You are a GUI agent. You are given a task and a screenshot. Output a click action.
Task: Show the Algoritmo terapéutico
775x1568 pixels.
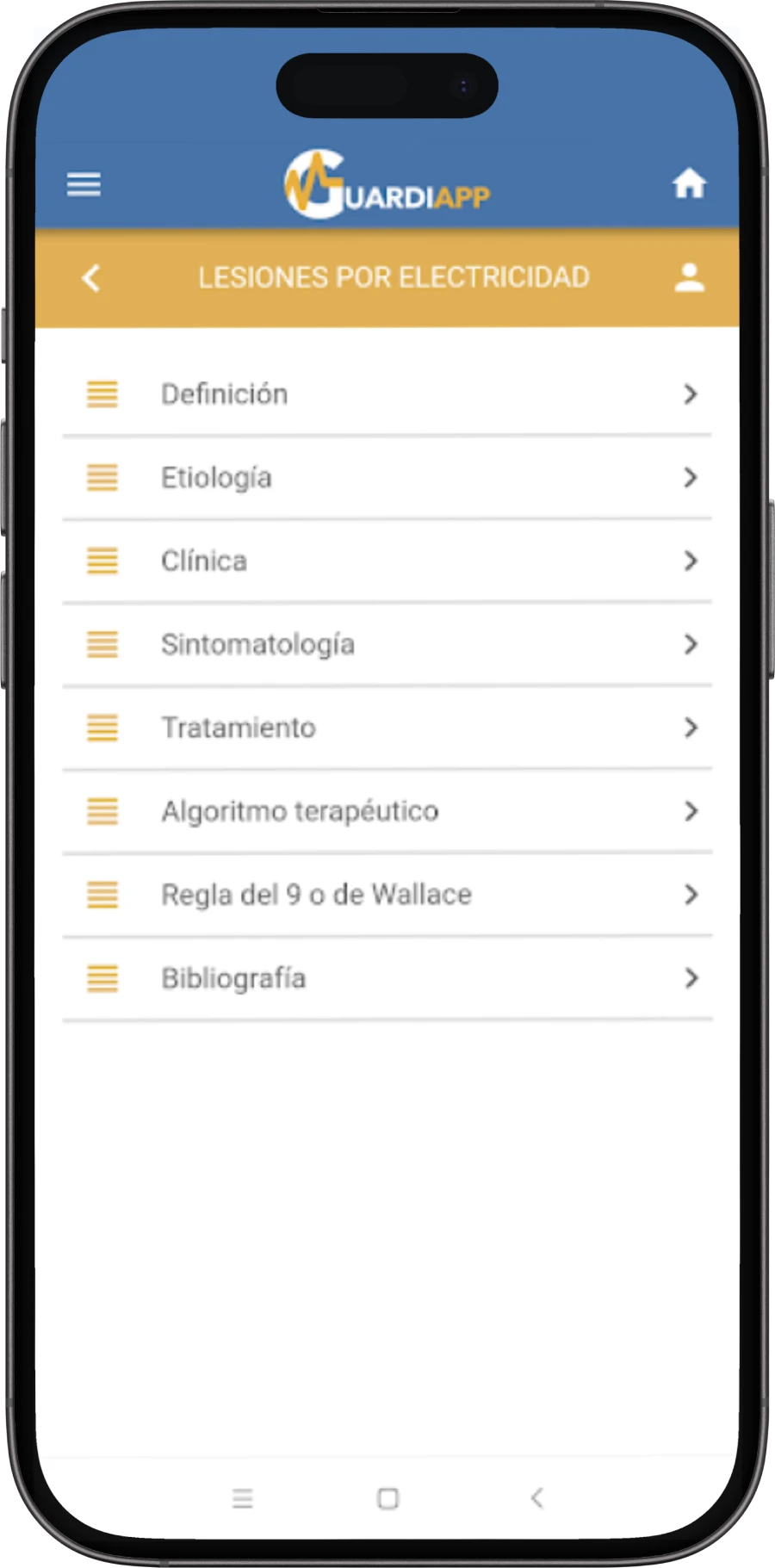click(387, 812)
